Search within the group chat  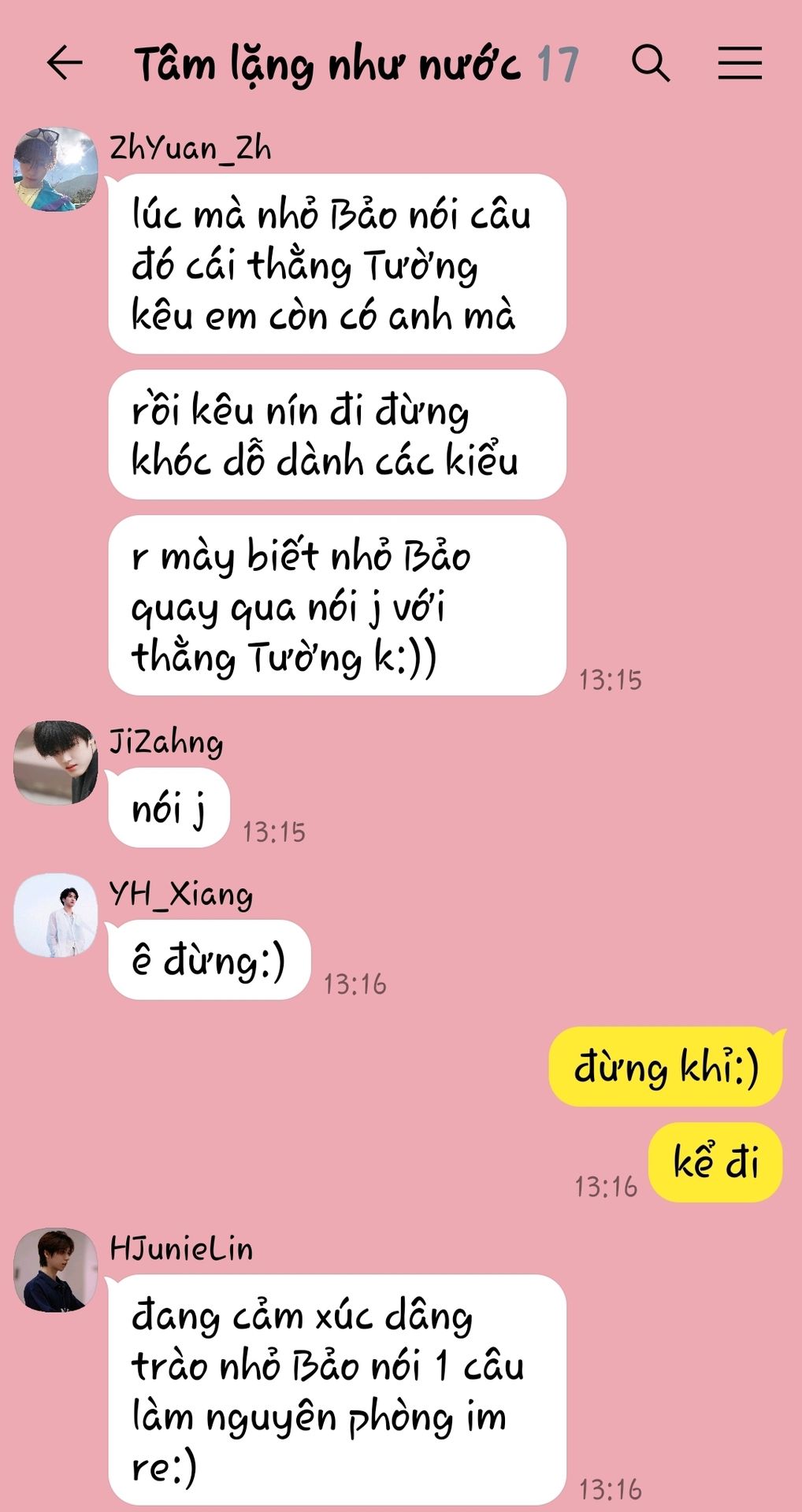coord(651,63)
